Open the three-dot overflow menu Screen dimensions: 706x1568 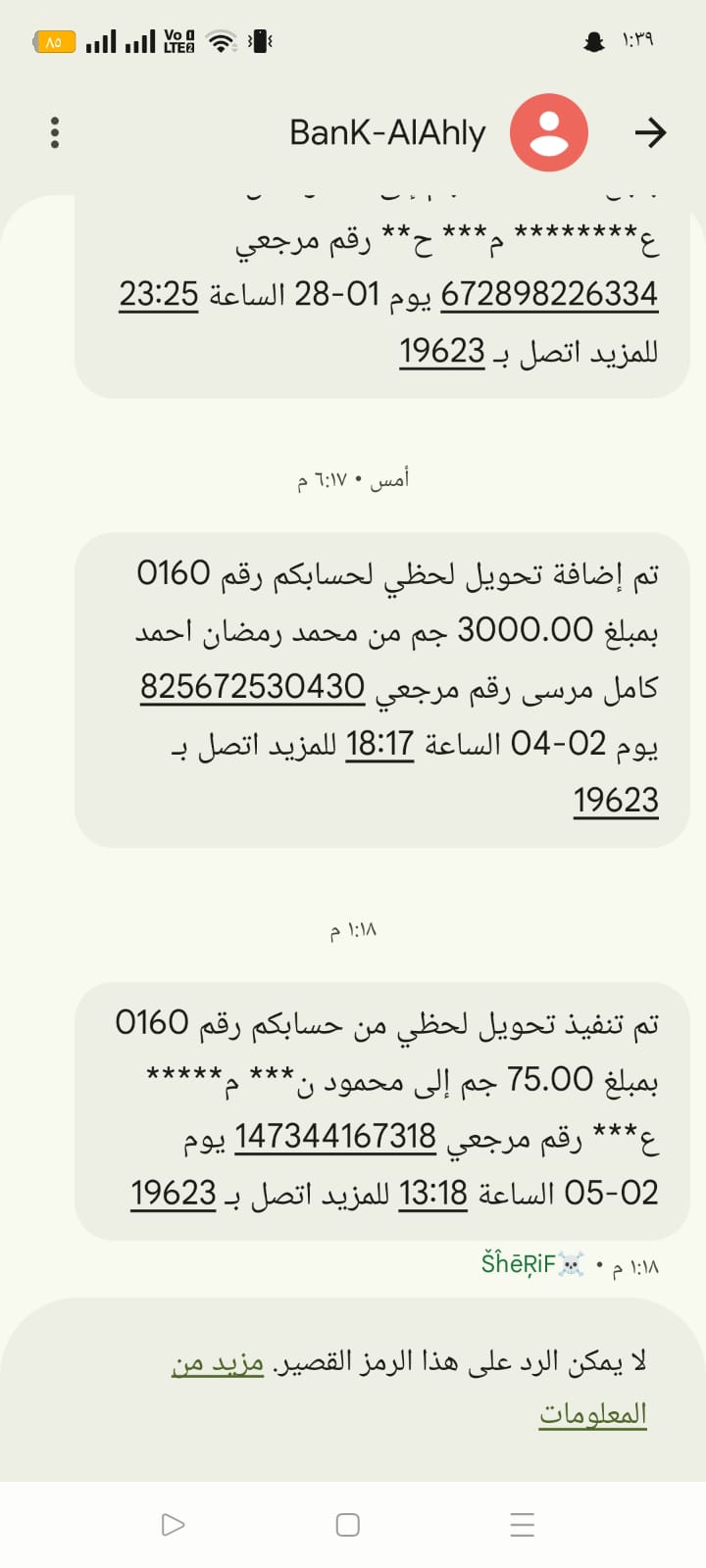(x=55, y=132)
